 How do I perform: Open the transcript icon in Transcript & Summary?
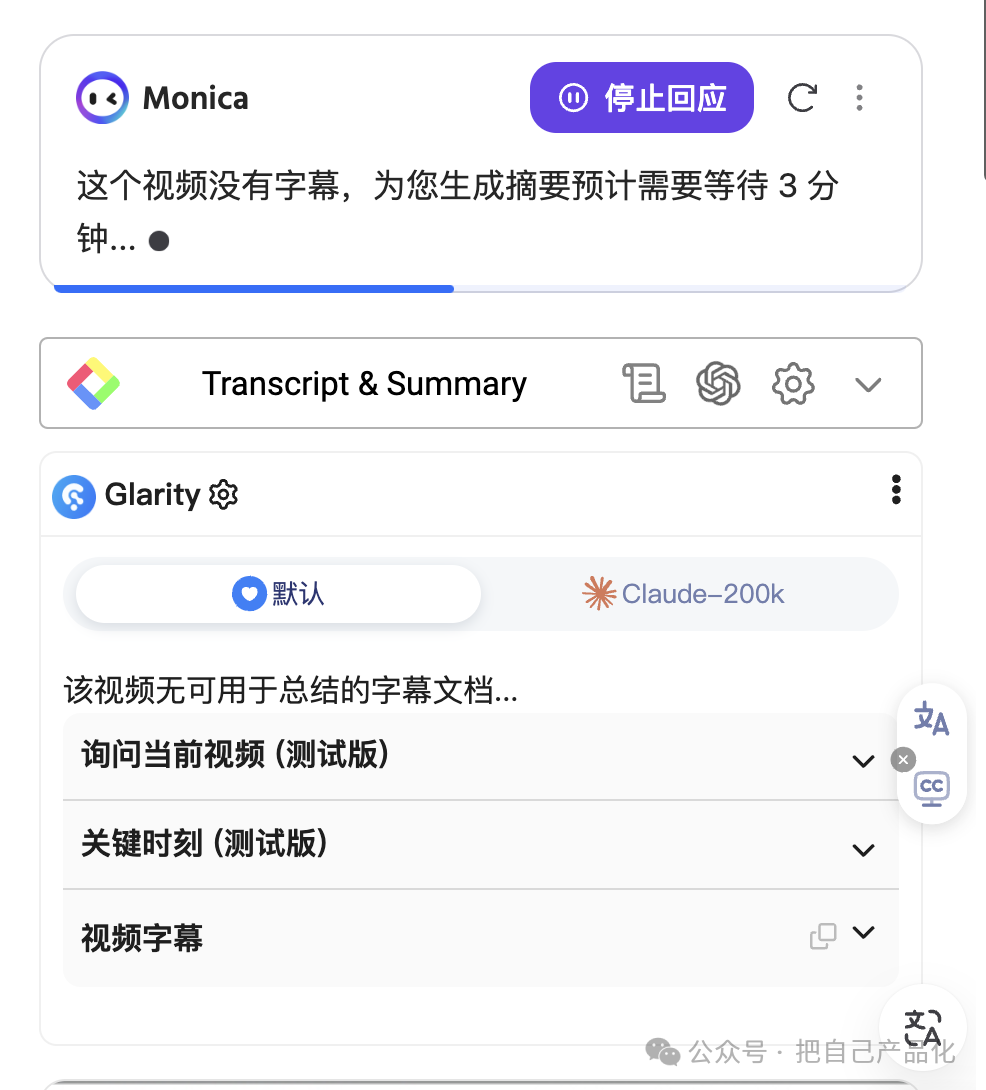click(x=644, y=384)
